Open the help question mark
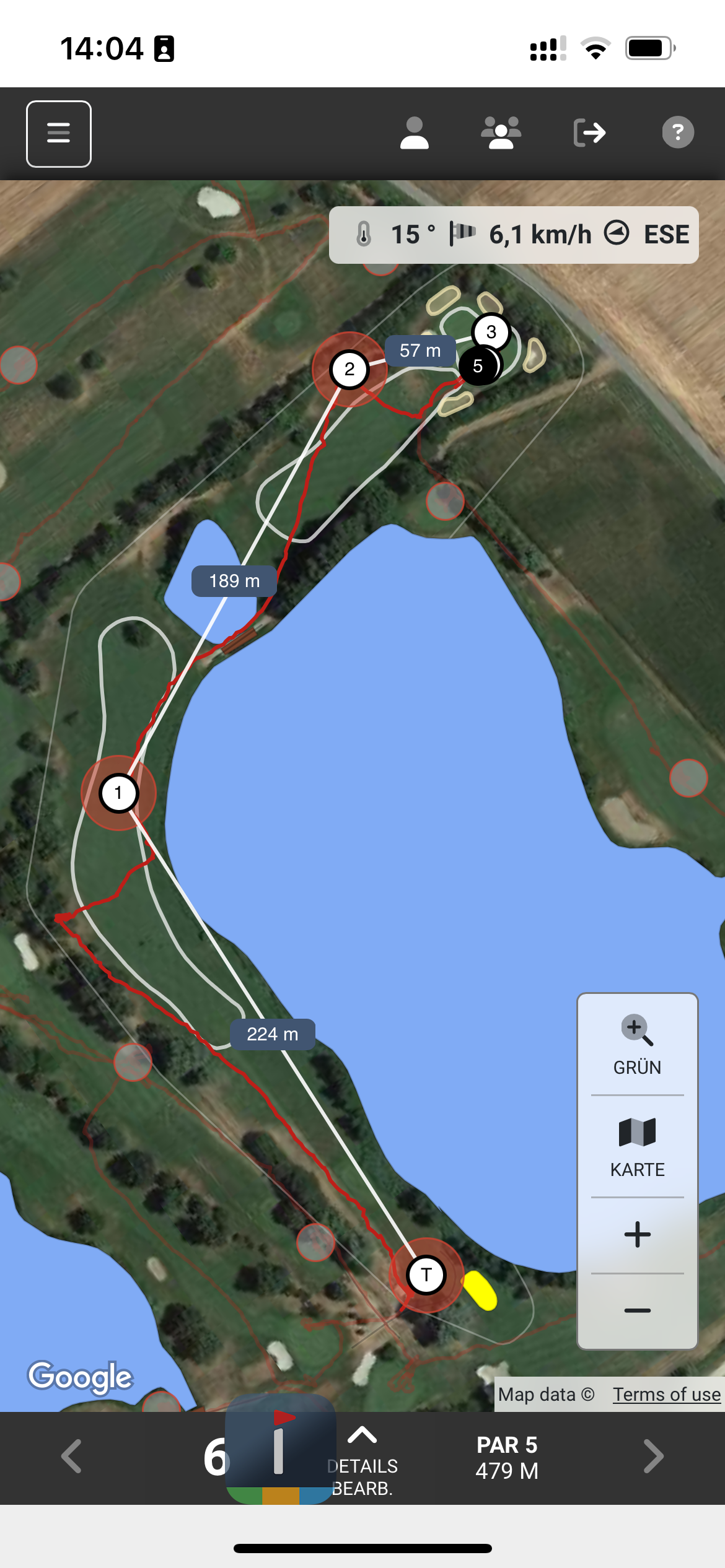 coord(677,133)
